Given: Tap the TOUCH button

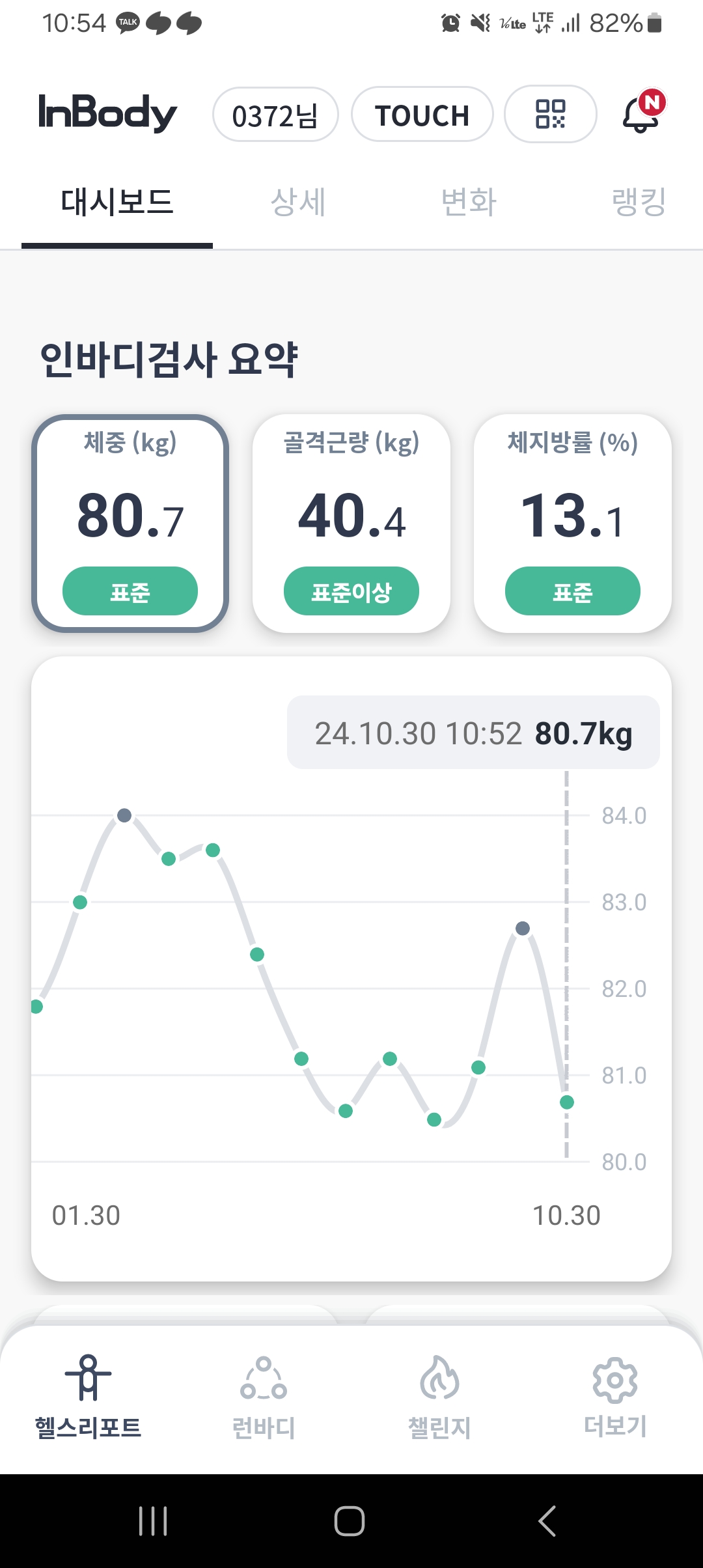Looking at the screenshot, I should (422, 115).
